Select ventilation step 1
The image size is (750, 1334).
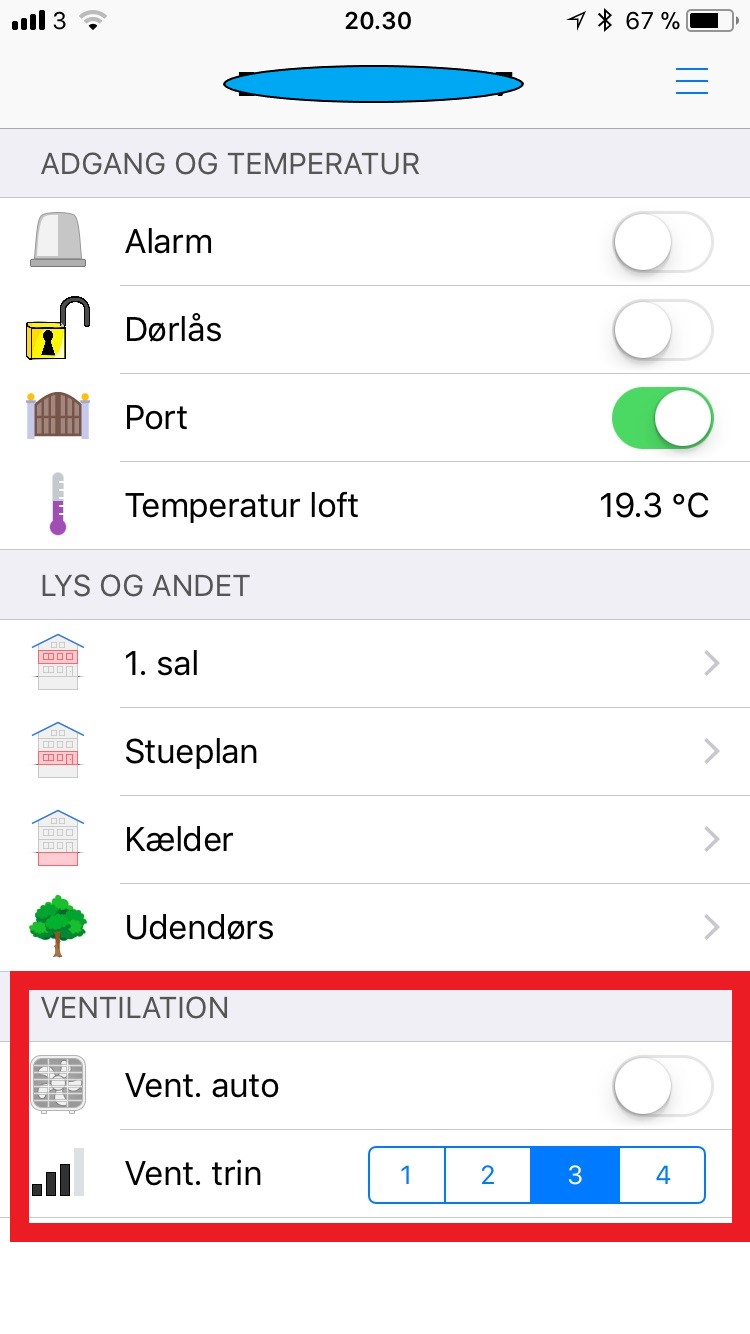click(407, 1174)
